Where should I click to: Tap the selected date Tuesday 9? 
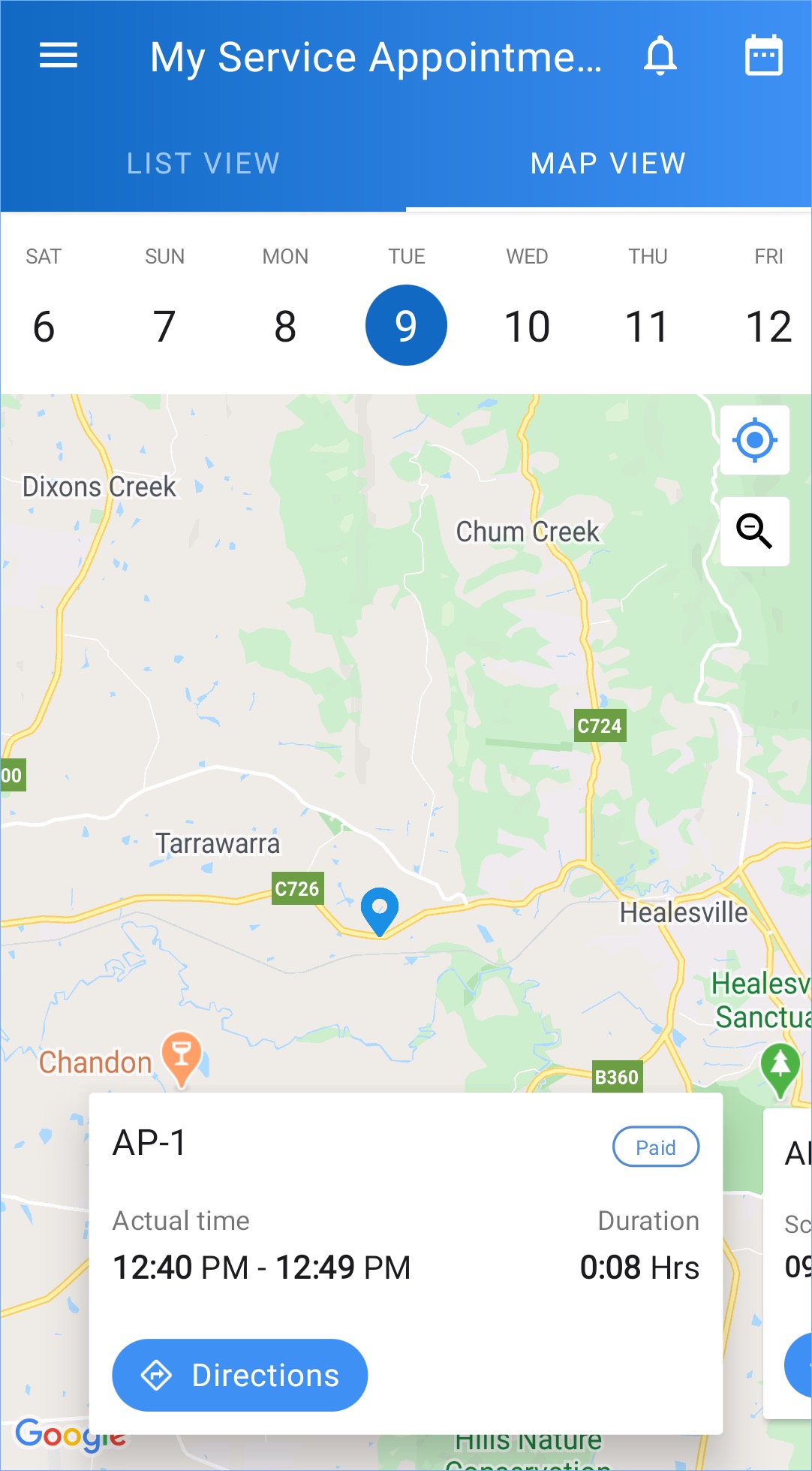[406, 325]
